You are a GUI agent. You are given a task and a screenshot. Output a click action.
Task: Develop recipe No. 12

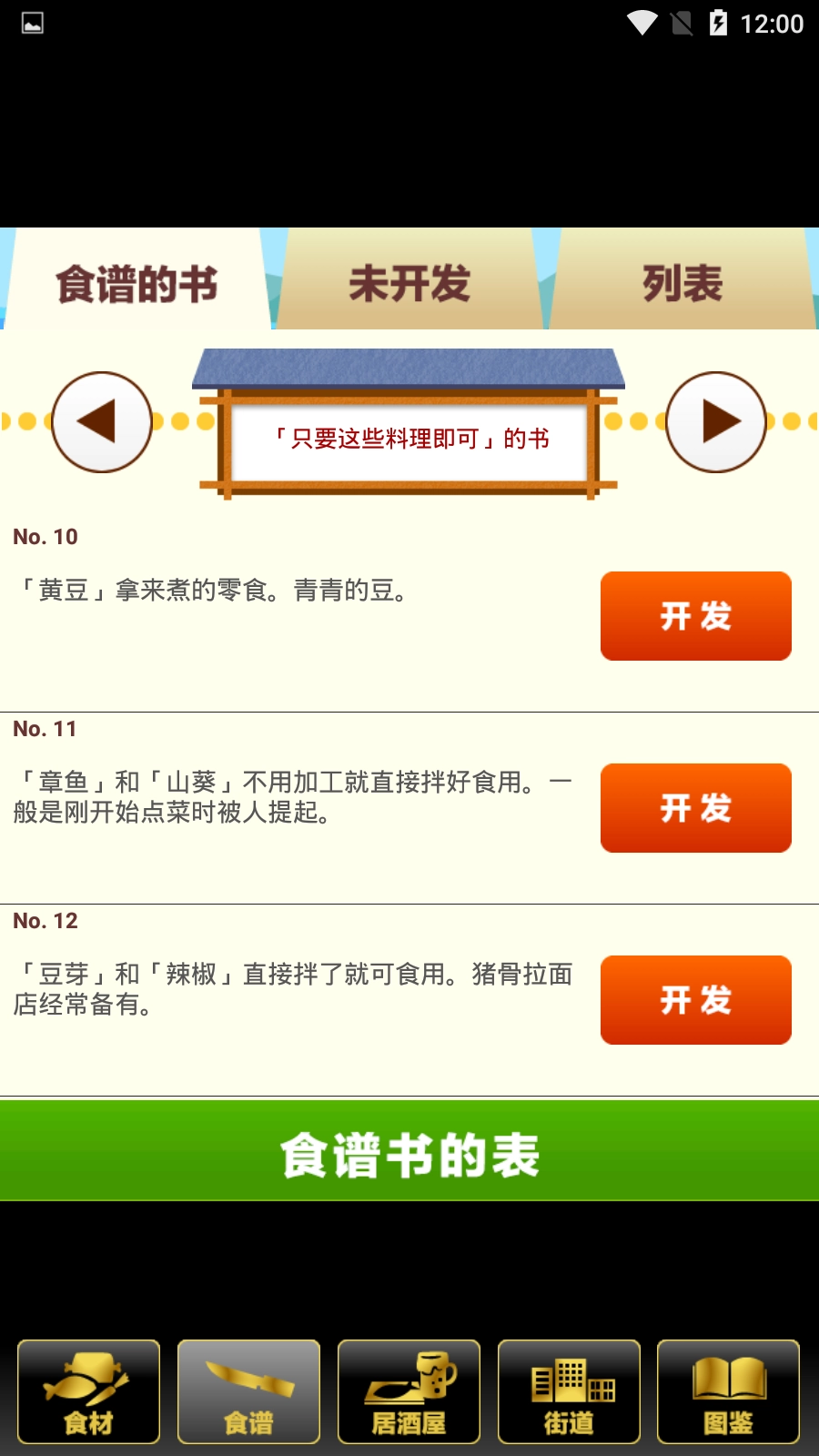[695, 1000]
